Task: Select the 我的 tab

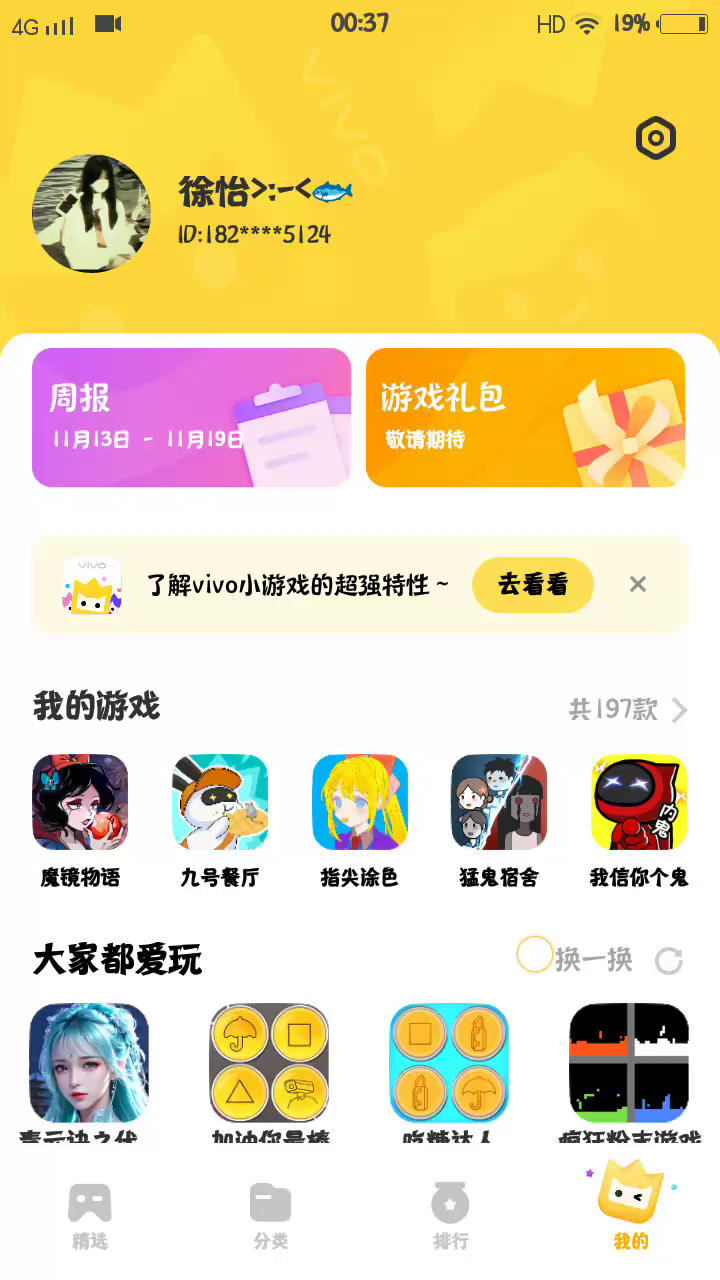Action: click(x=630, y=1210)
